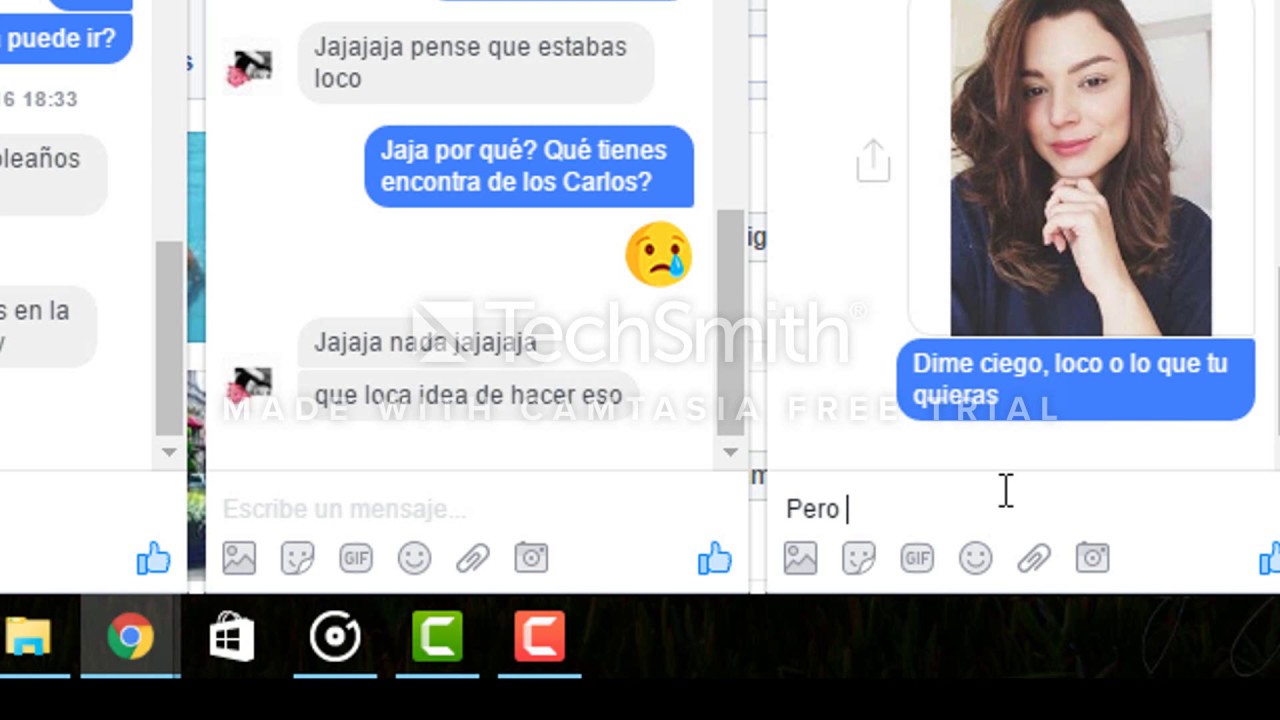This screenshot has width=1280, height=720.
Task: Open GIF picker in the 'Pero' chat
Action: point(917,558)
